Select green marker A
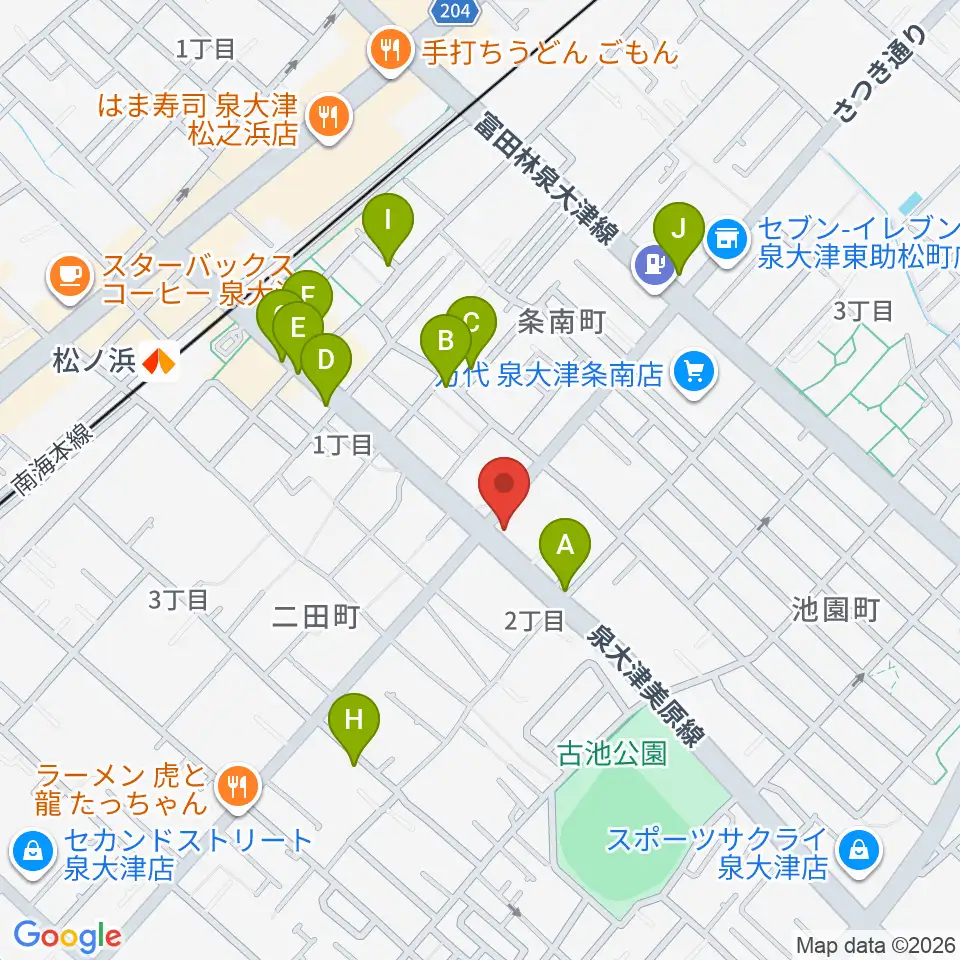The image size is (960, 960). (x=565, y=547)
